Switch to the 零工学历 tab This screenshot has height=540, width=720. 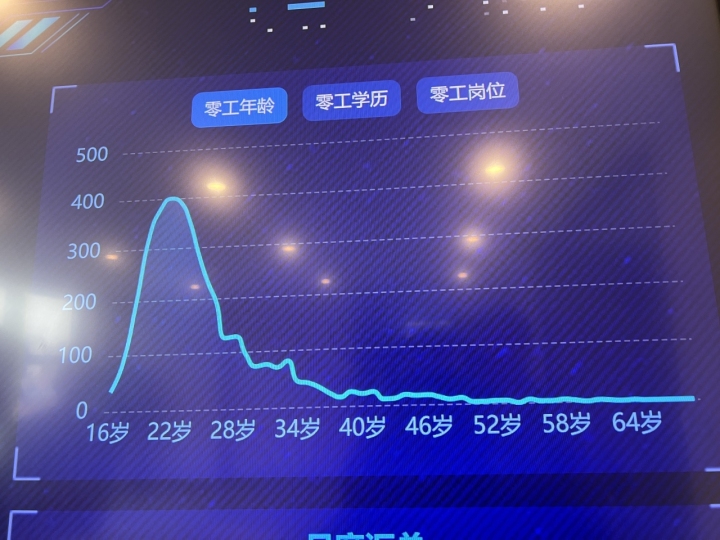pyautogui.click(x=351, y=101)
